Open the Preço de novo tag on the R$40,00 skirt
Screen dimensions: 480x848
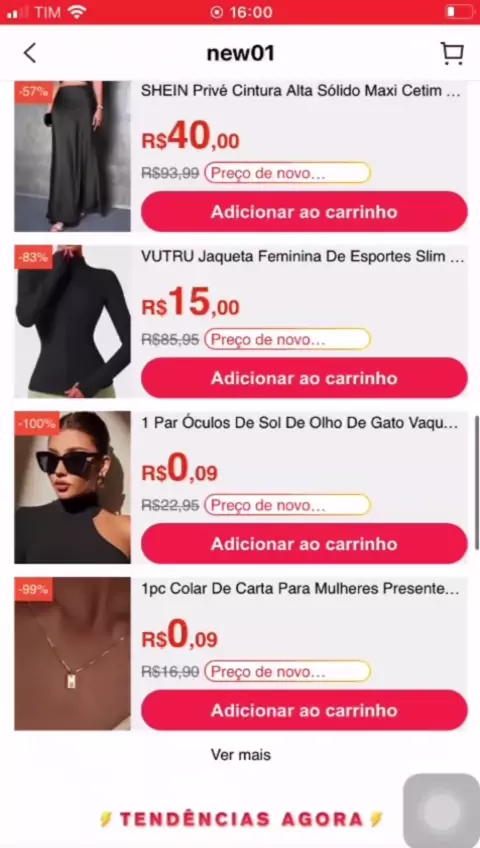pos(288,173)
